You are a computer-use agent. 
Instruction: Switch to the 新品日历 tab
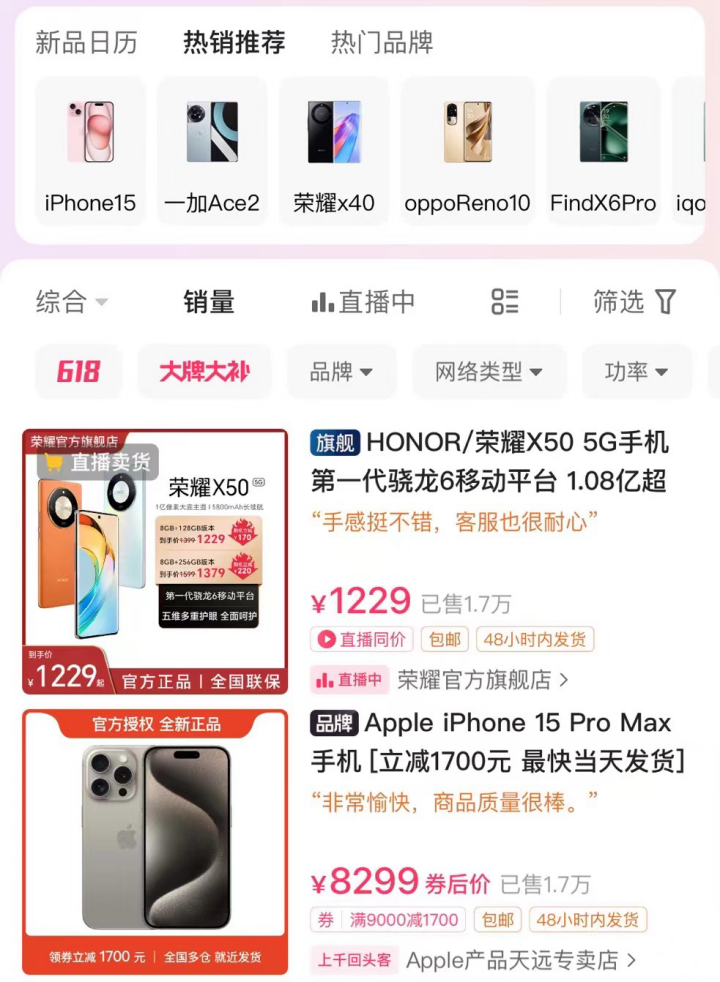86,43
